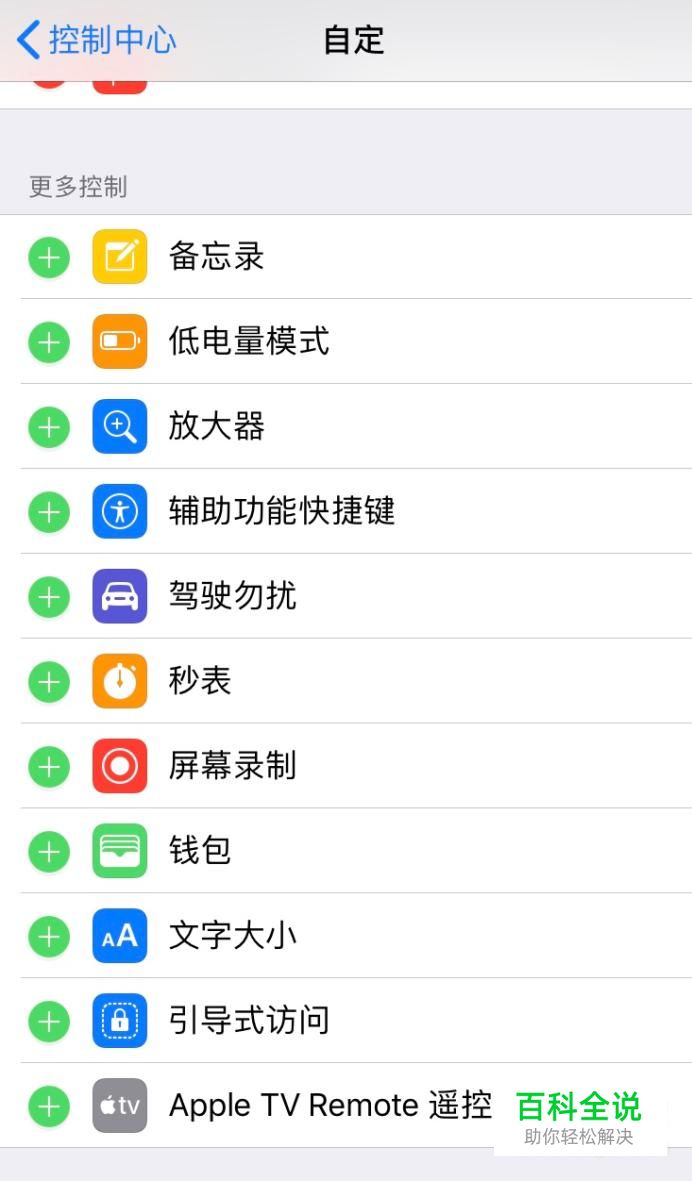The height and width of the screenshot is (1181, 692).
Task: Add 放大器 control
Action: (49, 427)
